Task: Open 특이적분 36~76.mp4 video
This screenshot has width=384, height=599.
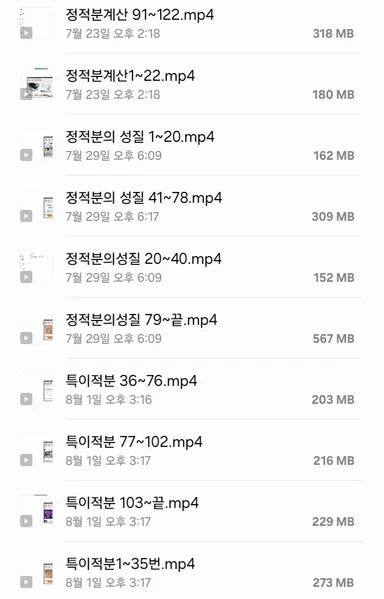Action: point(191,389)
